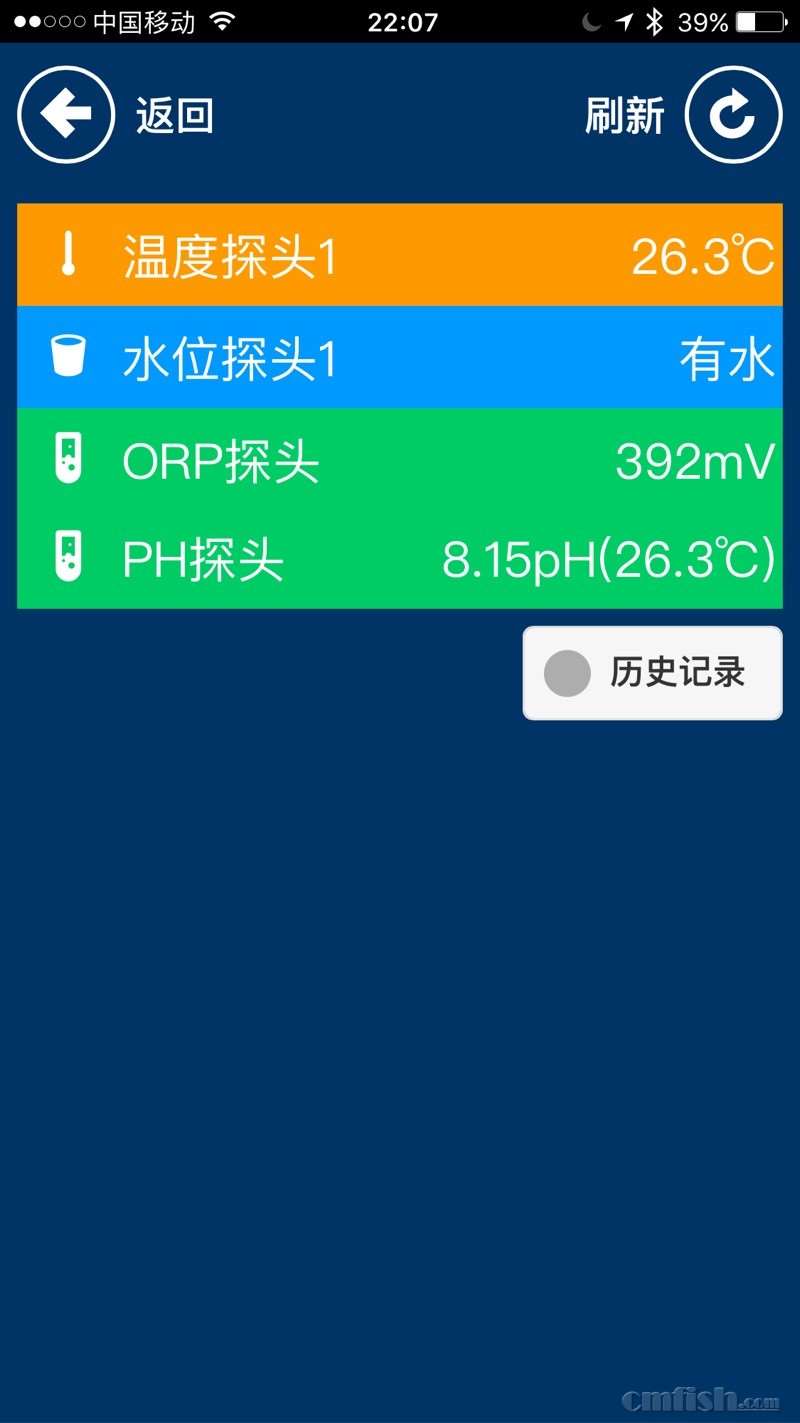Select the ORP探头 row
The width and height of the screenshot is (800, 1423).
click(x=399, y=461)
